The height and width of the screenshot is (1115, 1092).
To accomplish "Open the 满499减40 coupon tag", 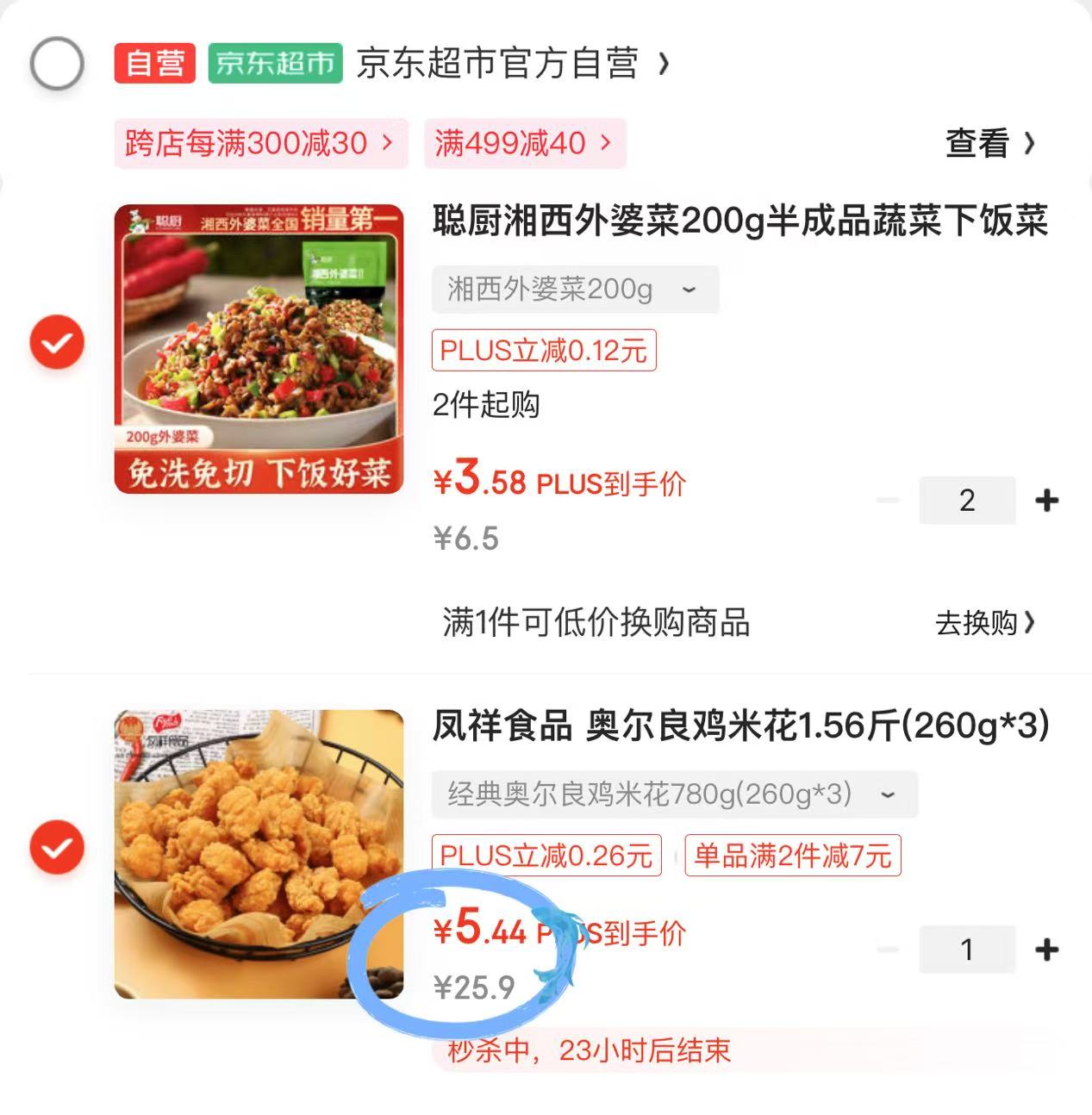I will pos(525,143).
